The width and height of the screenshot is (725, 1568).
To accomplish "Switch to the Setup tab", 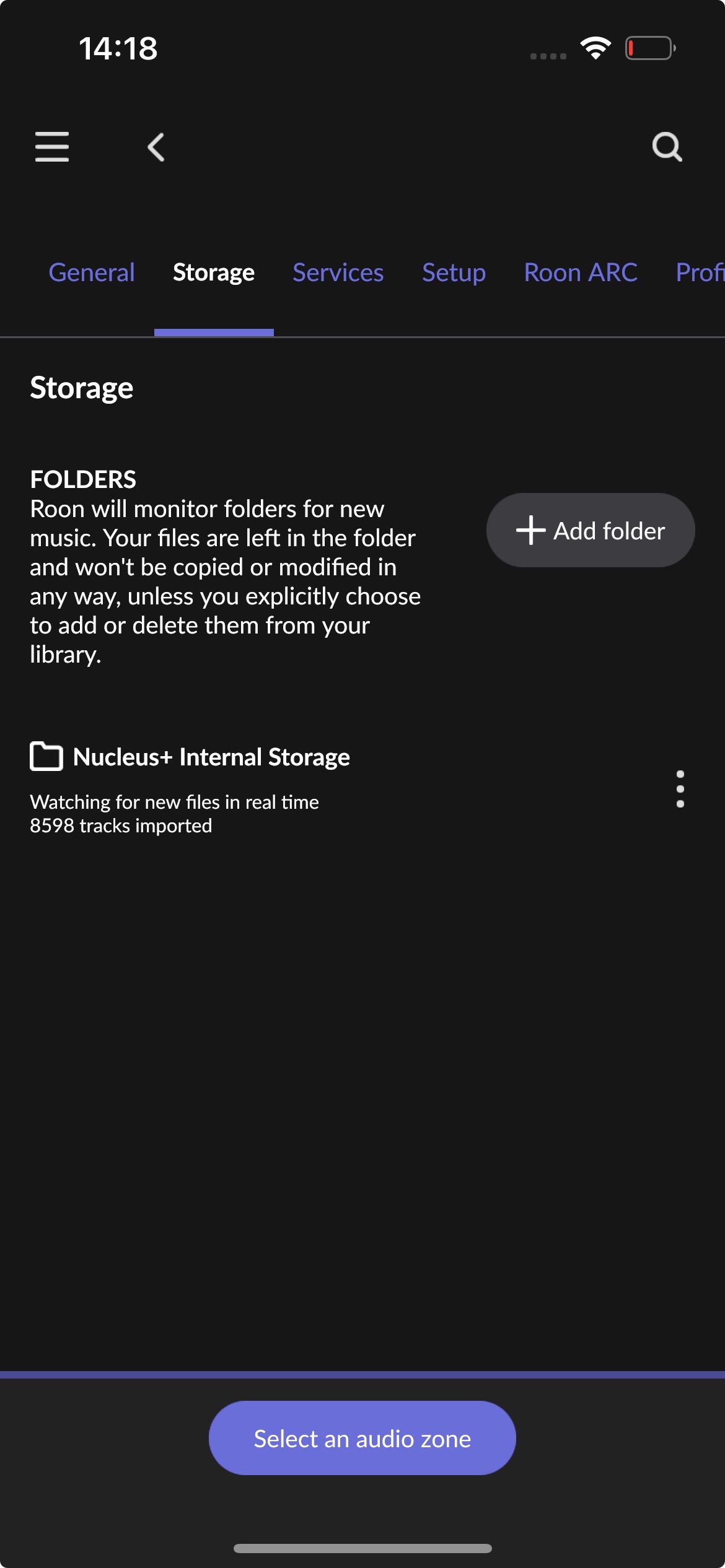I will 454,272.
